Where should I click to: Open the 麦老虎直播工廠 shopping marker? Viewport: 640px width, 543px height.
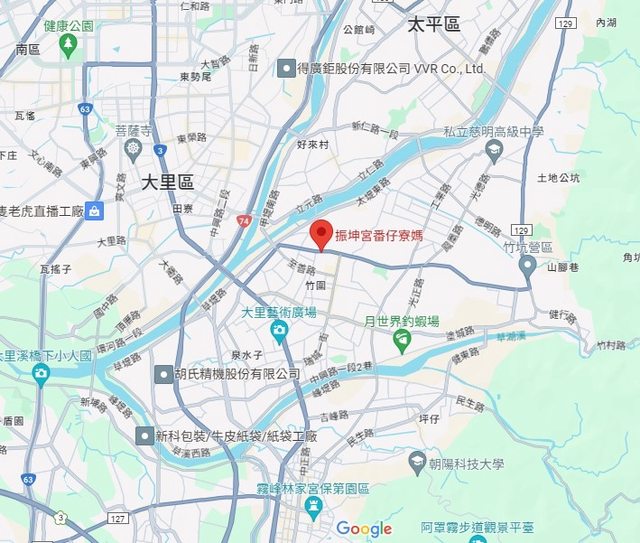coord(94,211)
